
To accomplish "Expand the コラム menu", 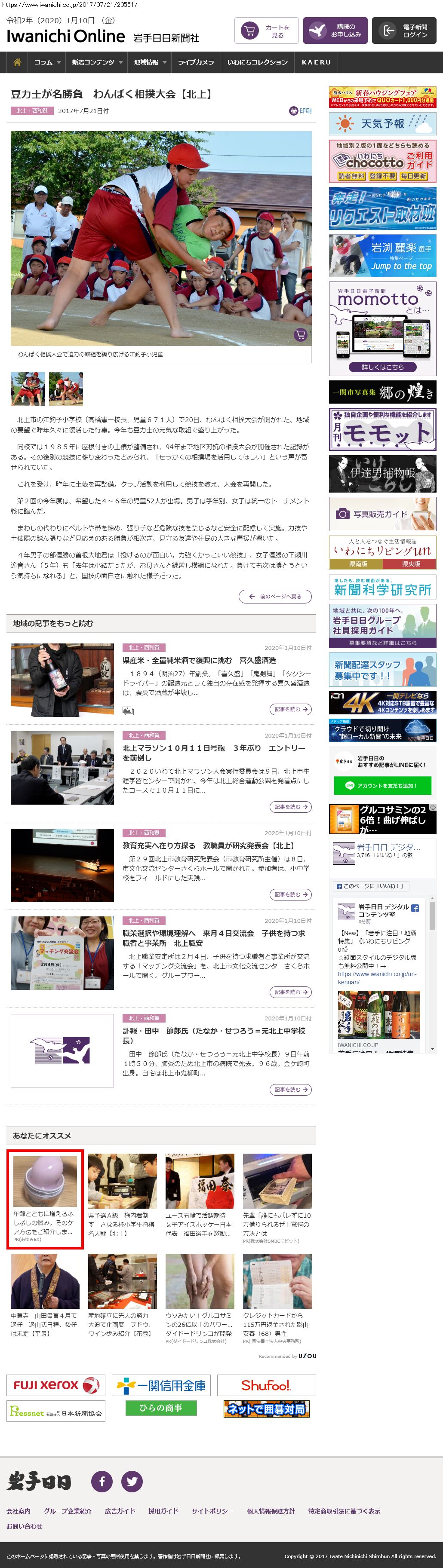I will tap(48, 62).
